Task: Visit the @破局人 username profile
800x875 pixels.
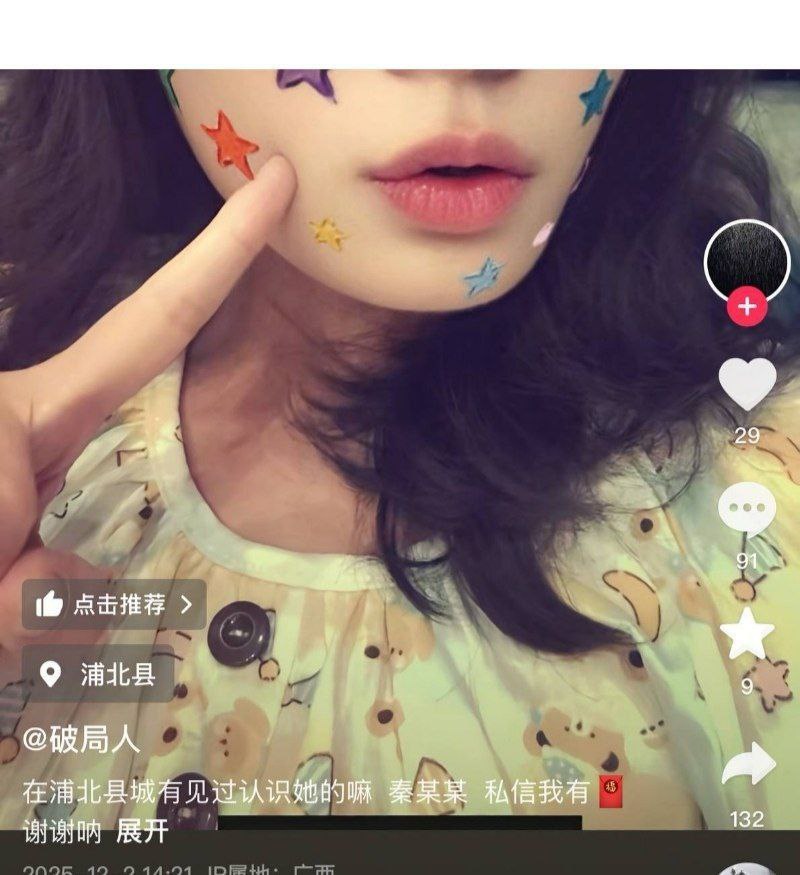Action: click(x=82, y=740)
